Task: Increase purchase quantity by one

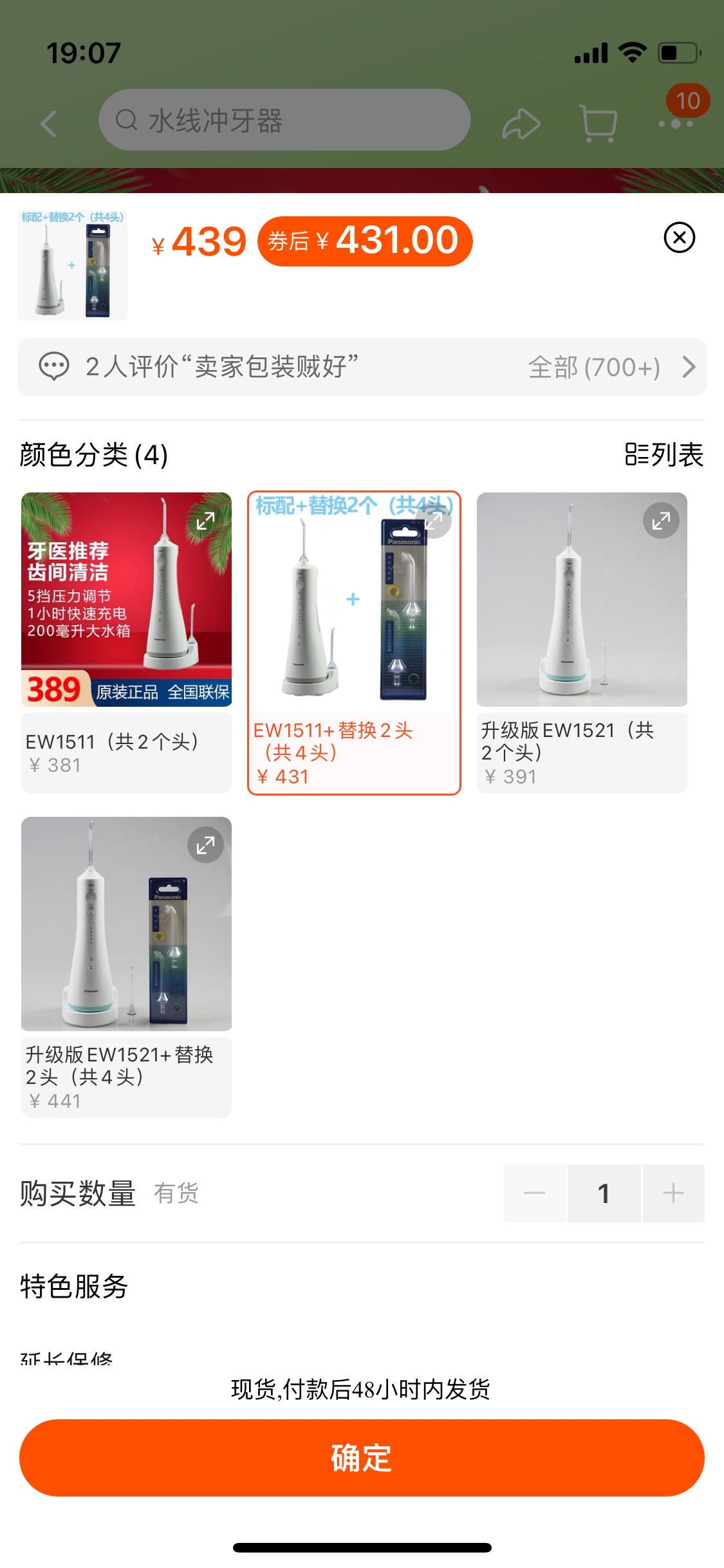Action: click(x=673, y=1193)
